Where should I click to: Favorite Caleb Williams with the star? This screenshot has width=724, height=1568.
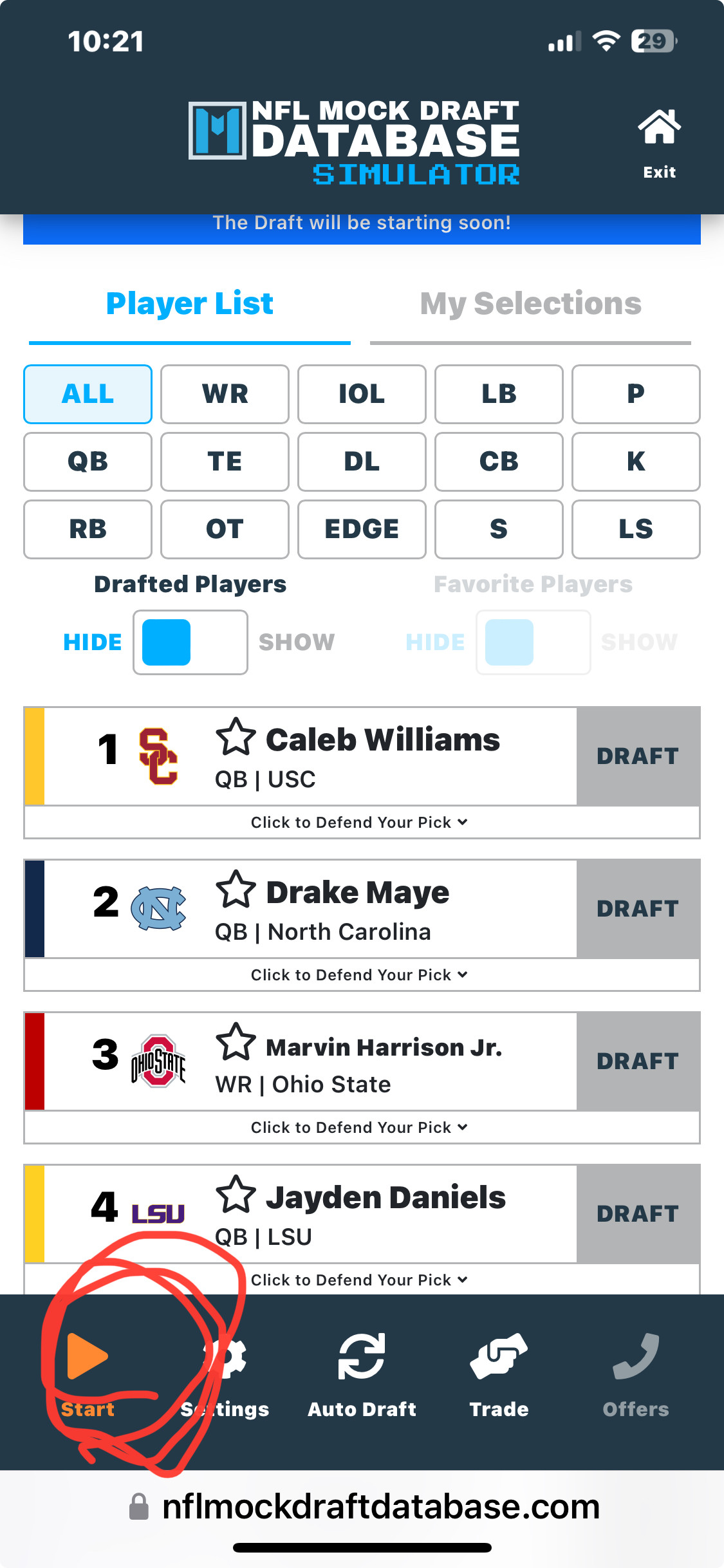[236, 737]
